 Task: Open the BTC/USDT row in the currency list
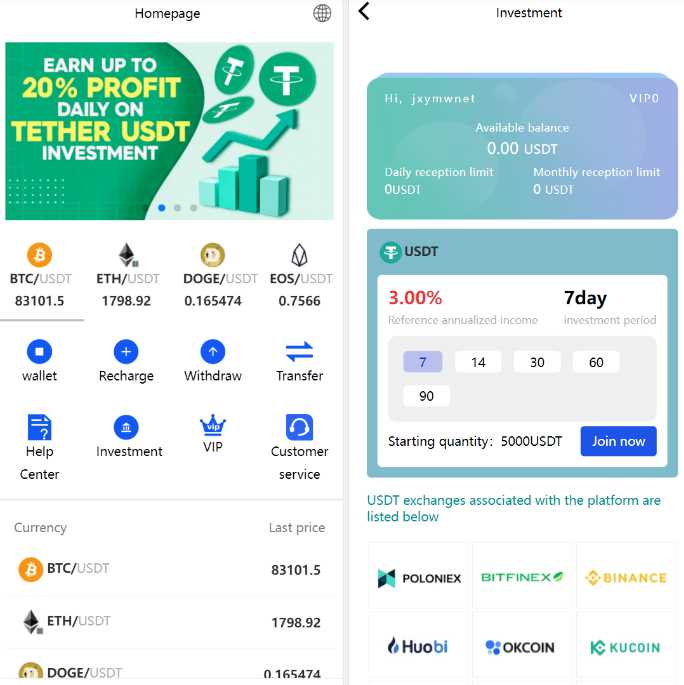click(x=169, y=570)
